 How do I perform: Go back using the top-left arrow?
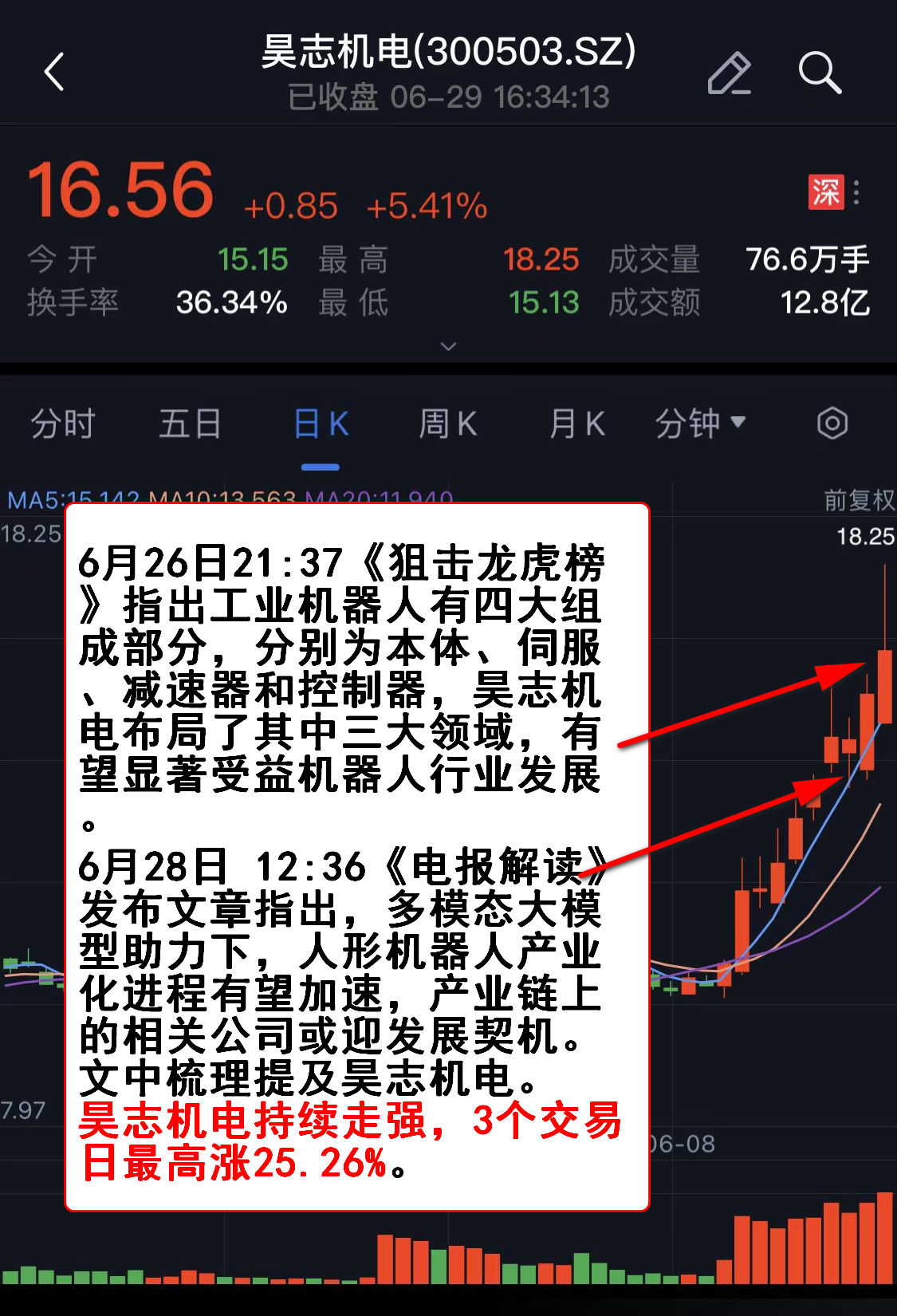[54, 73]
